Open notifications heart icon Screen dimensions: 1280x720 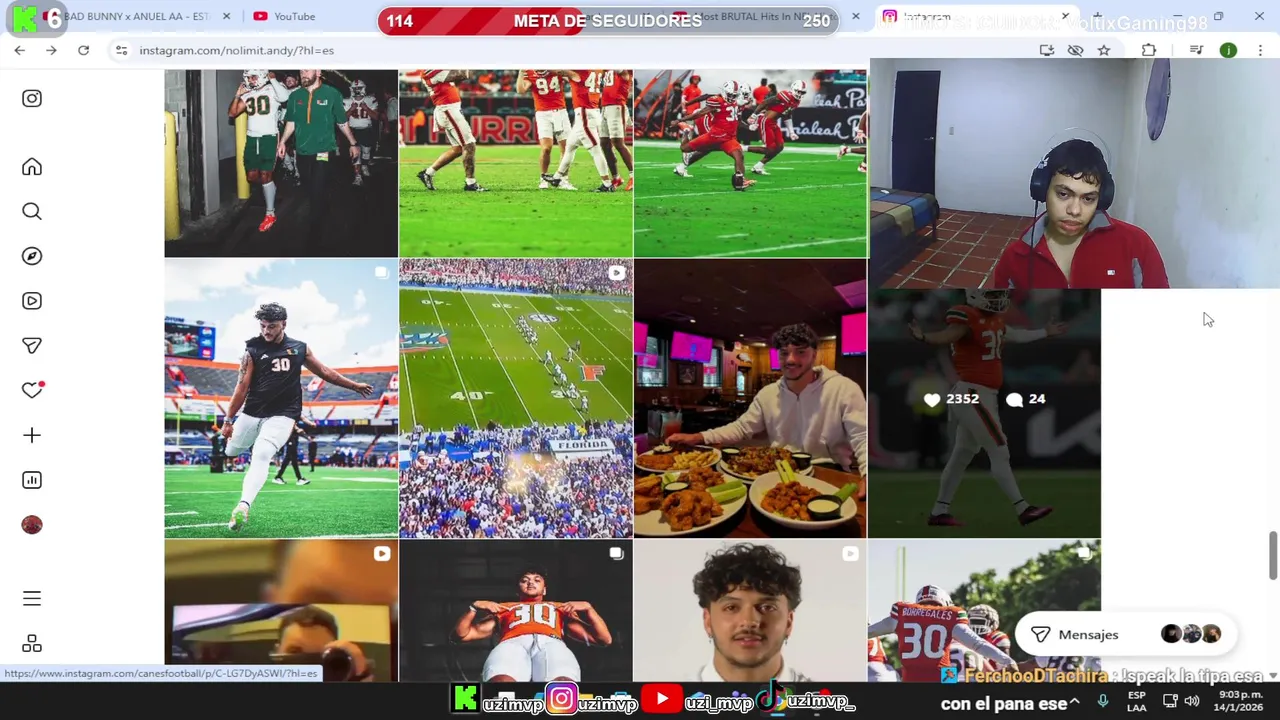(x=32, y=390)
